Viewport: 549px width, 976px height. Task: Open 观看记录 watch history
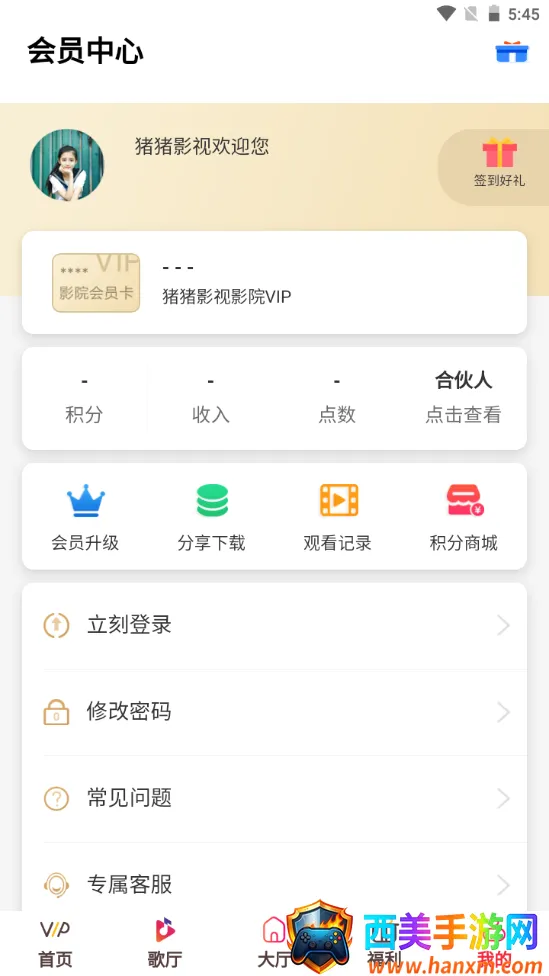pos(337,517)
